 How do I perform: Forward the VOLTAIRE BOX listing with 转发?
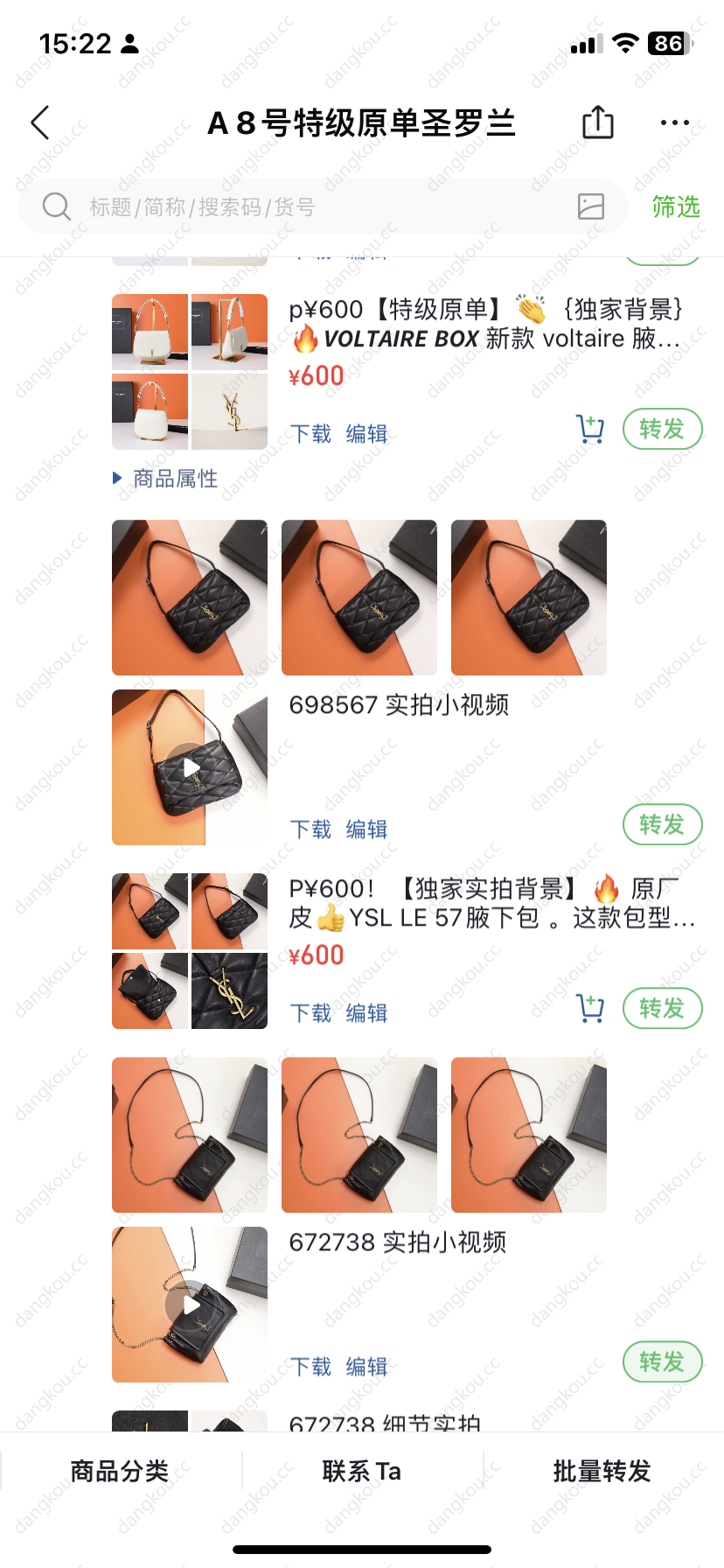(x=662, y=430)
